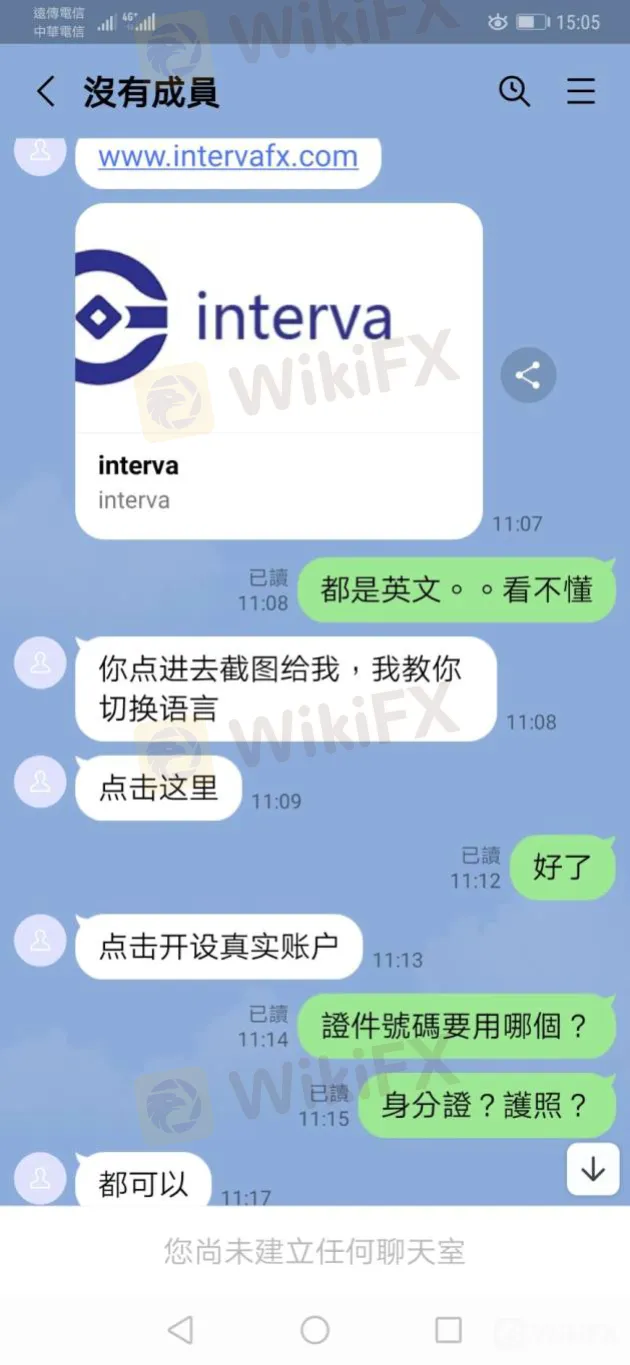The image size is (630, 1365).
Task: Search within this chat
Action: pos(514,92)
